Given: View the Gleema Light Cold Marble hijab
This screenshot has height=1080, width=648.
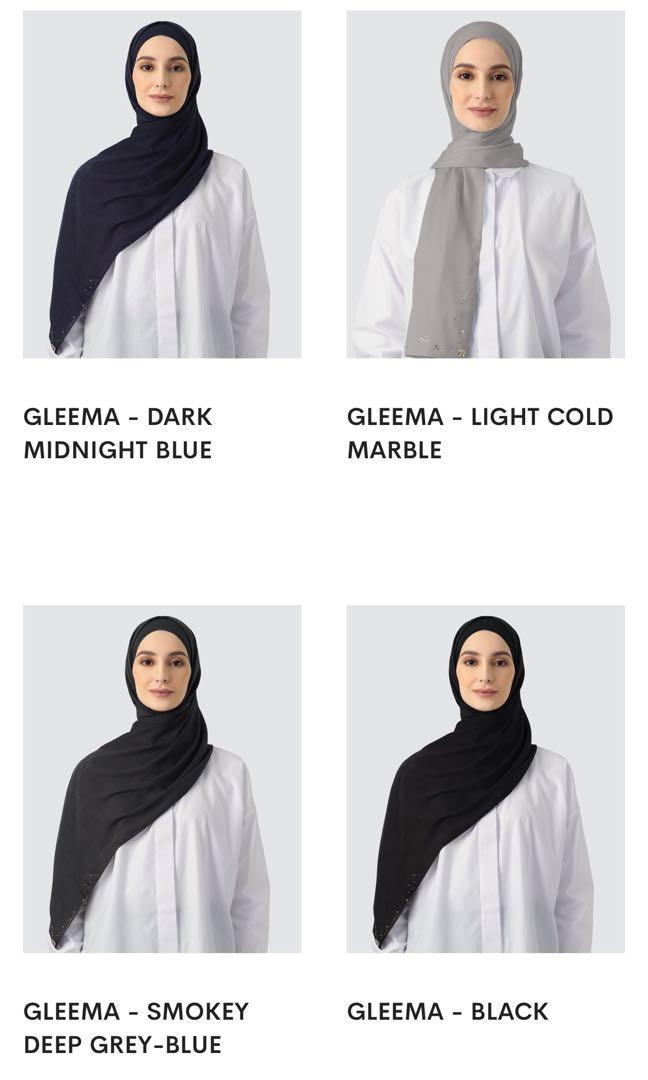Looking at the screenshot, I should point(485,185).
